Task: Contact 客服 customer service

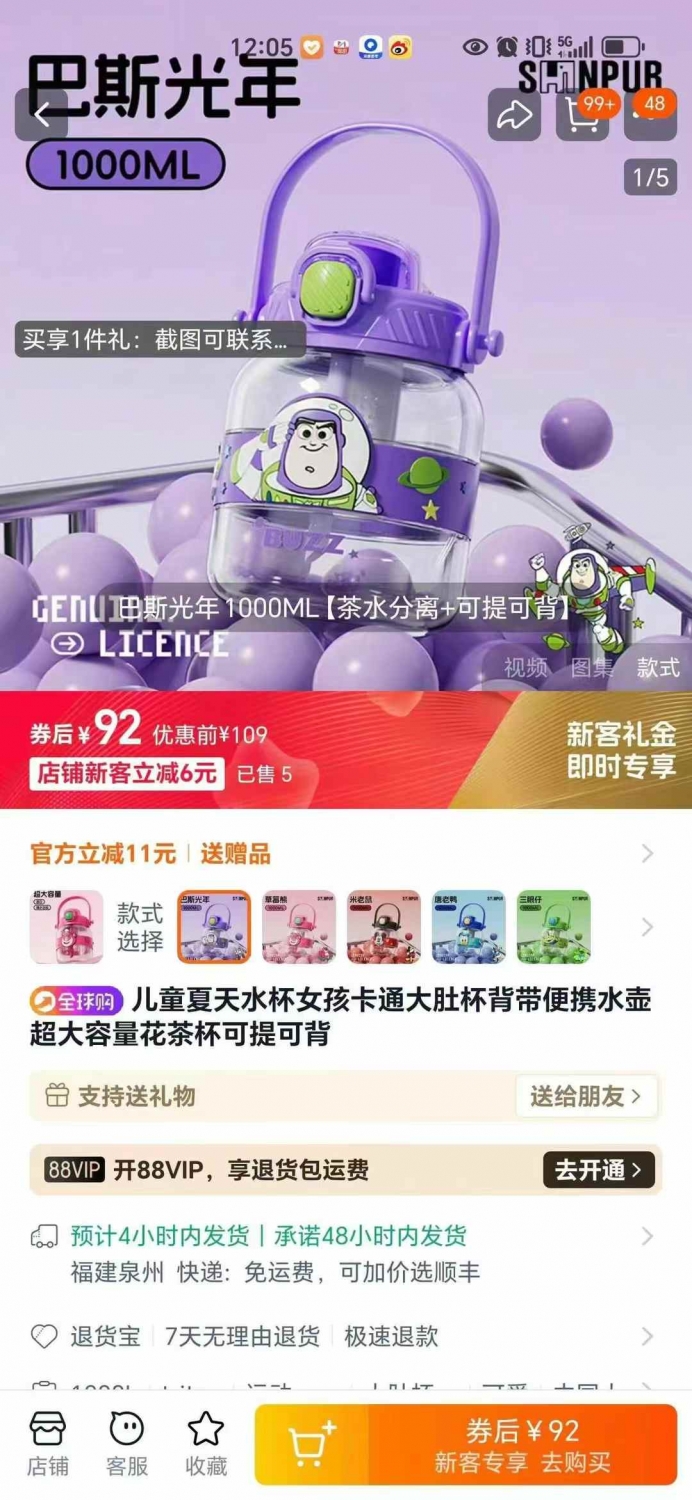Action: click(x=127, y=1444)
